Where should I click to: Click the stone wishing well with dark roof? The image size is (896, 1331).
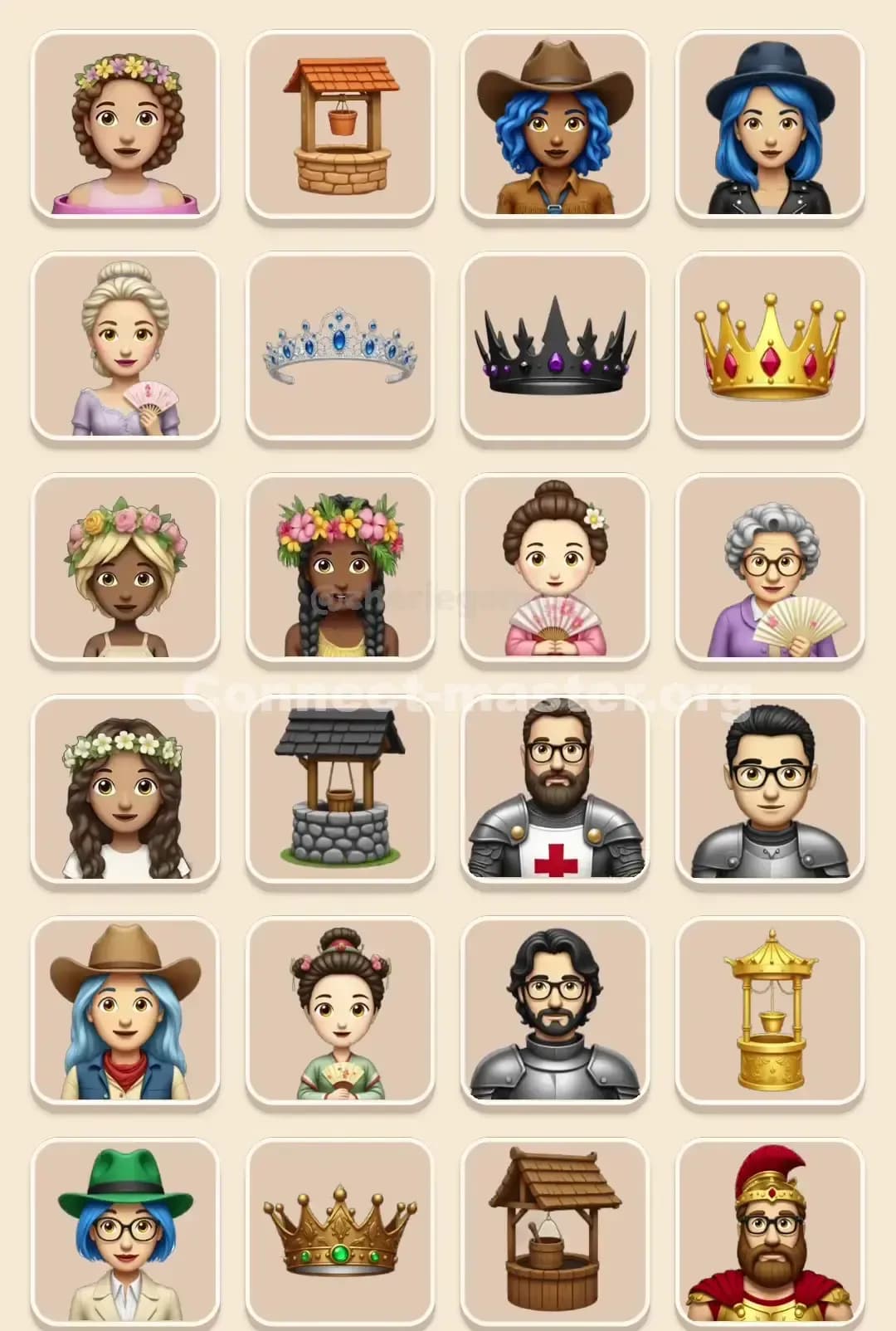coord(340,795)
